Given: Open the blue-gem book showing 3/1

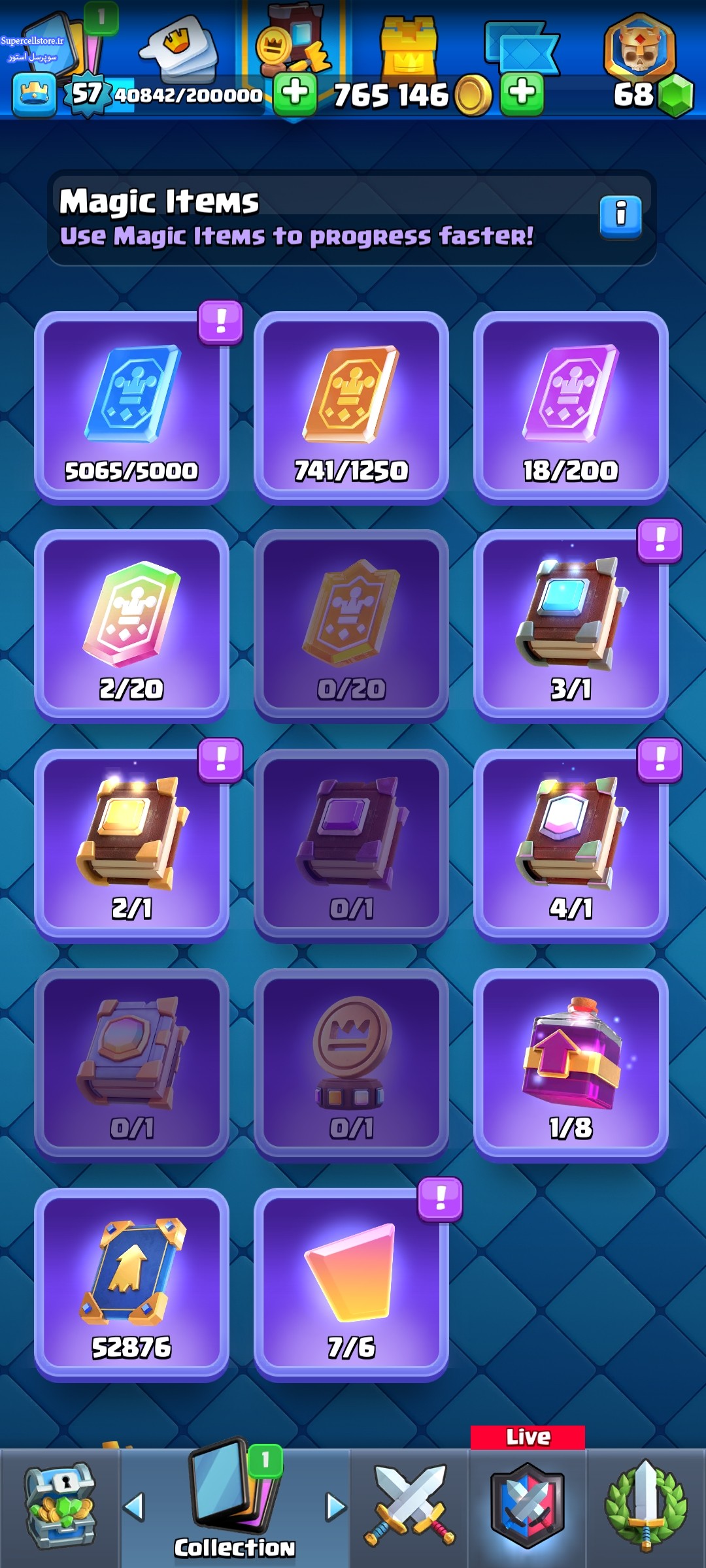Looking at the screenshot, I should pos(571,625).
